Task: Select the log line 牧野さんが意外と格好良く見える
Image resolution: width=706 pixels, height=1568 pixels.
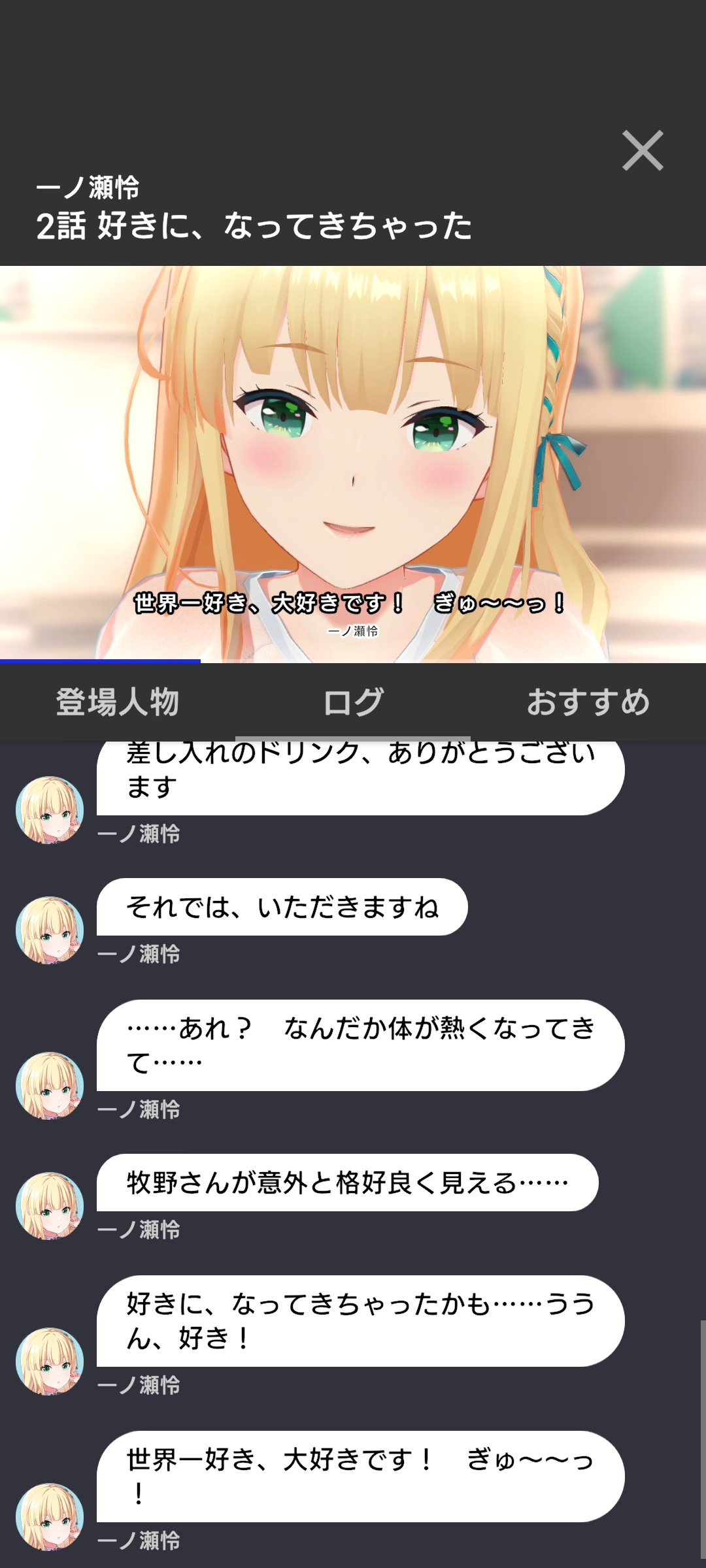Action: click(x=347, y=1183)
